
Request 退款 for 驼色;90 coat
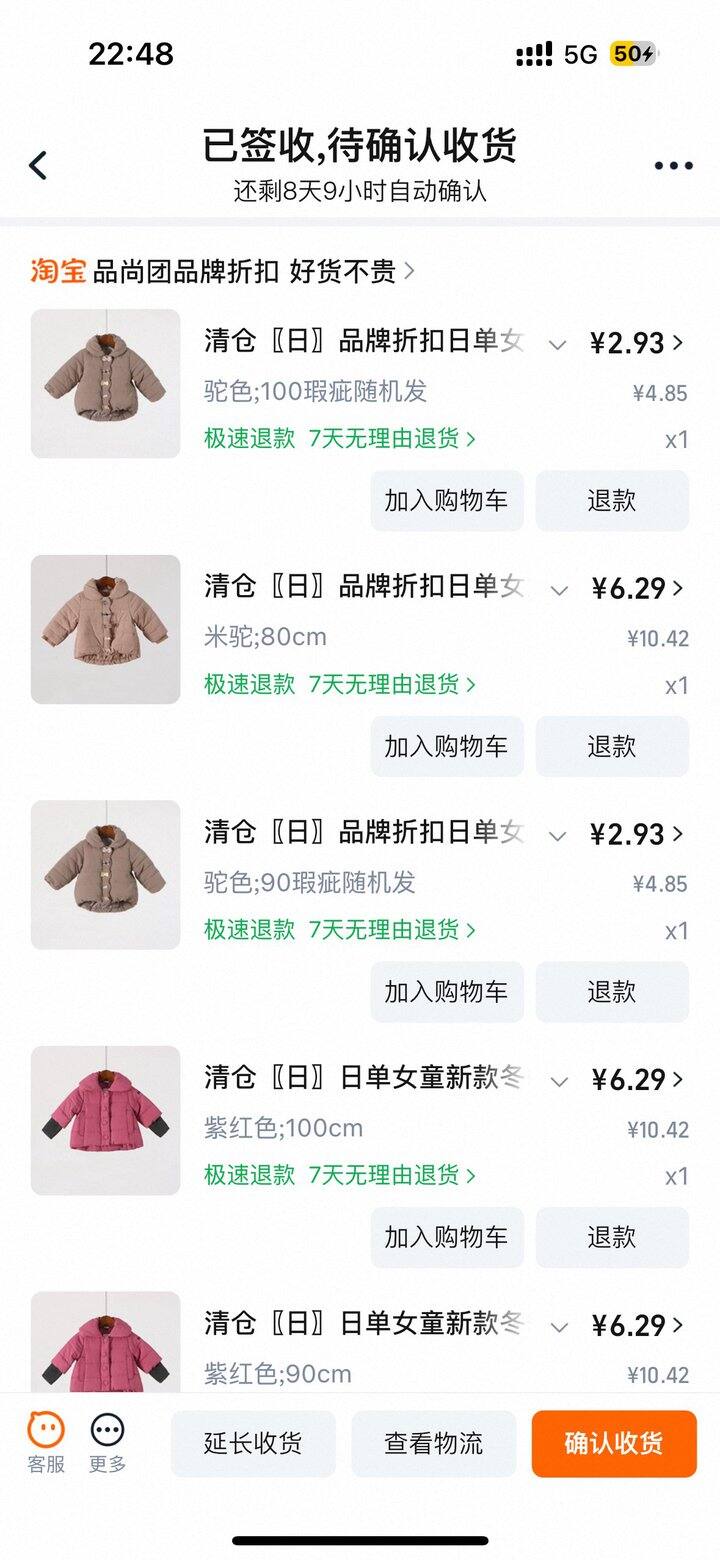tap(612, 992)
